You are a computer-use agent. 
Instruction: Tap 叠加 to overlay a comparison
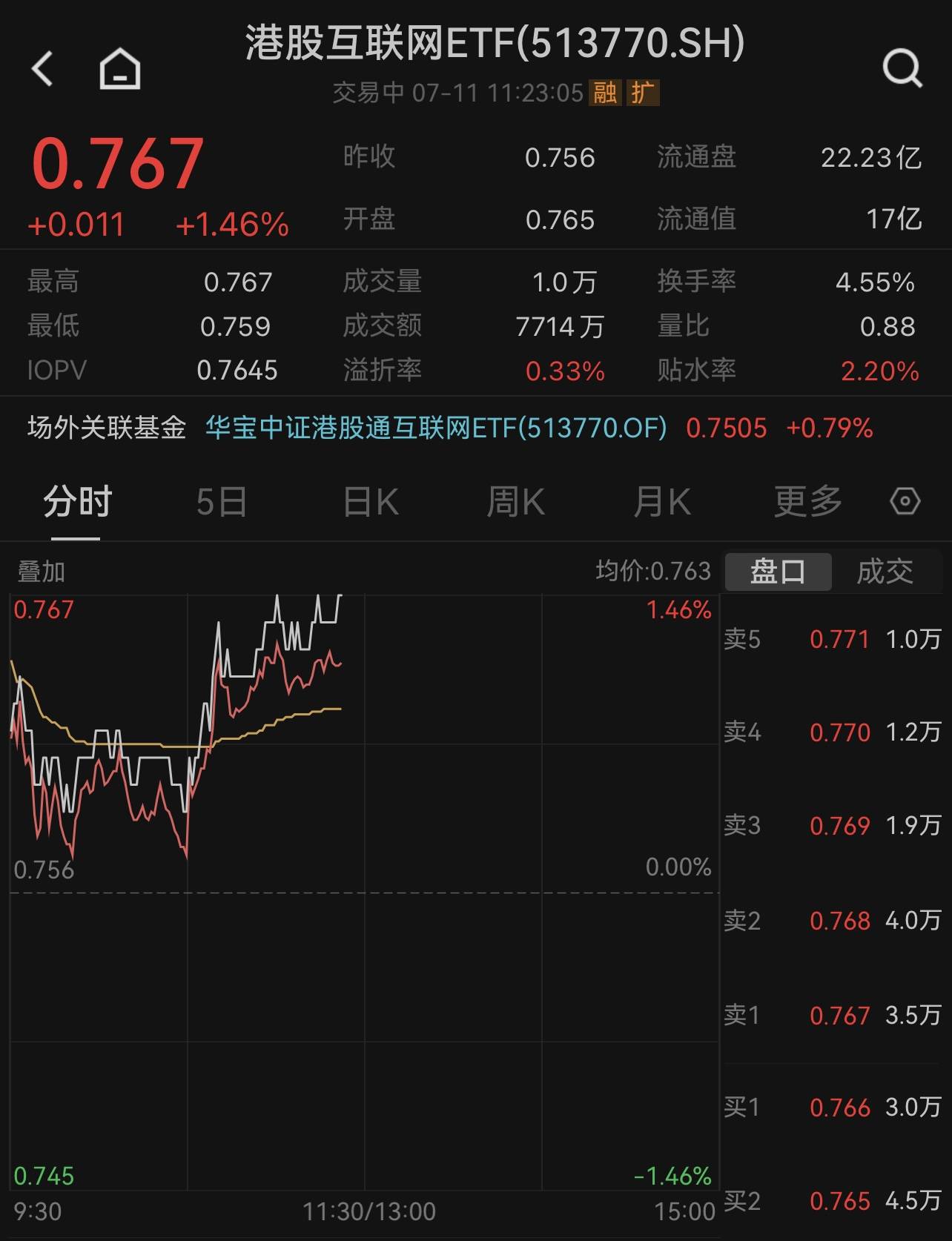(42, 572)
